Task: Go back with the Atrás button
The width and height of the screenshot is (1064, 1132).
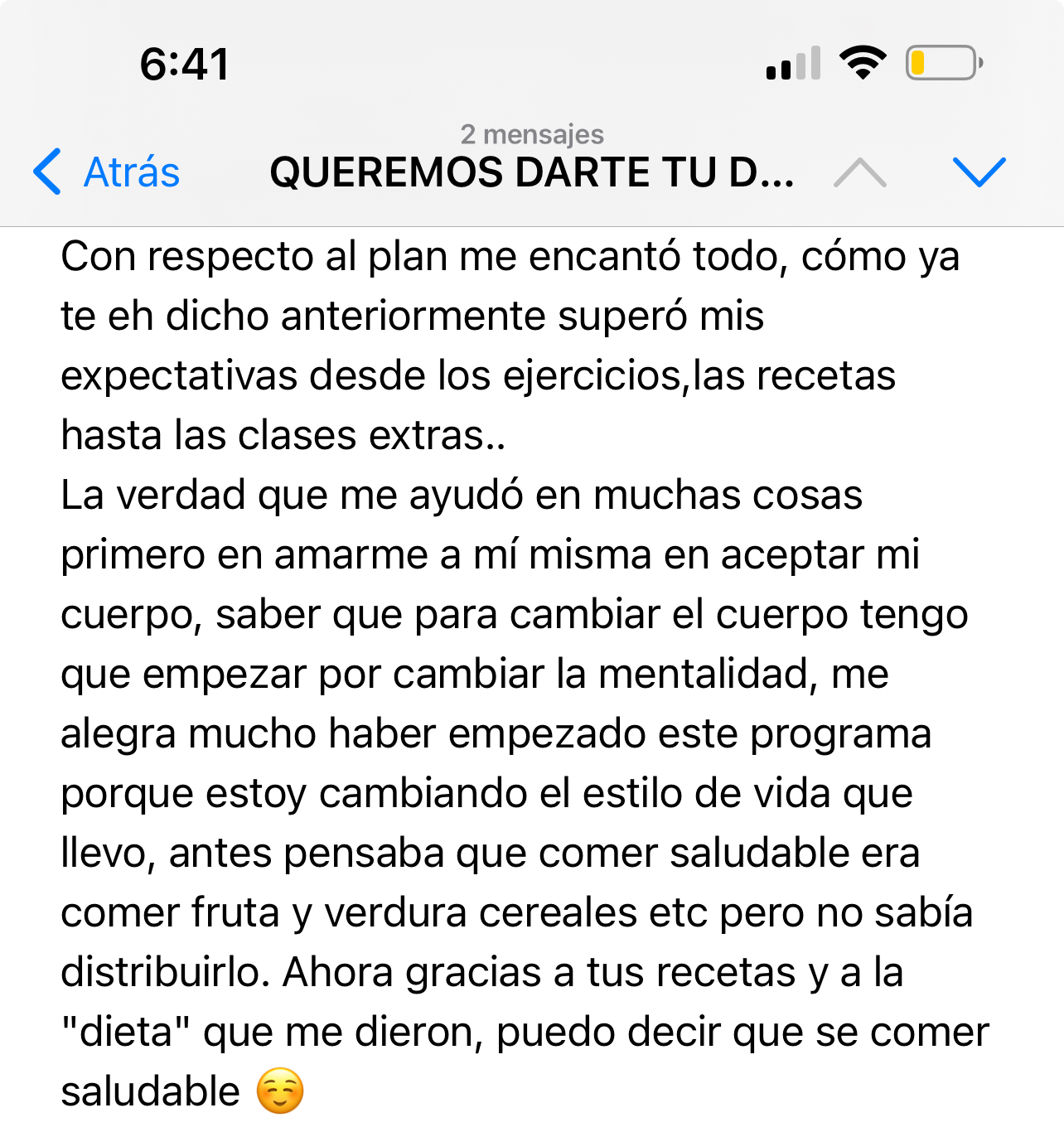Action: pyautogui.click(x=107, y=172)
